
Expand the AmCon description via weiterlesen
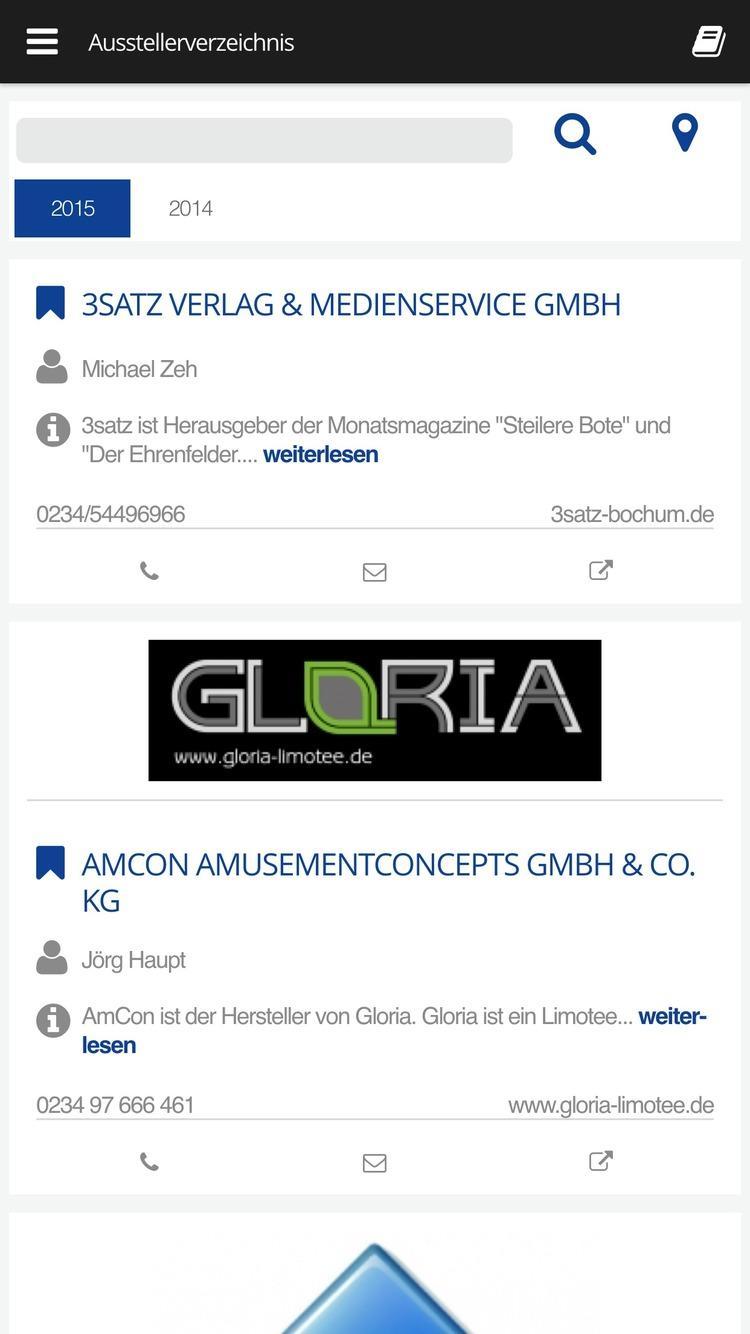(x=672, y=1015)
